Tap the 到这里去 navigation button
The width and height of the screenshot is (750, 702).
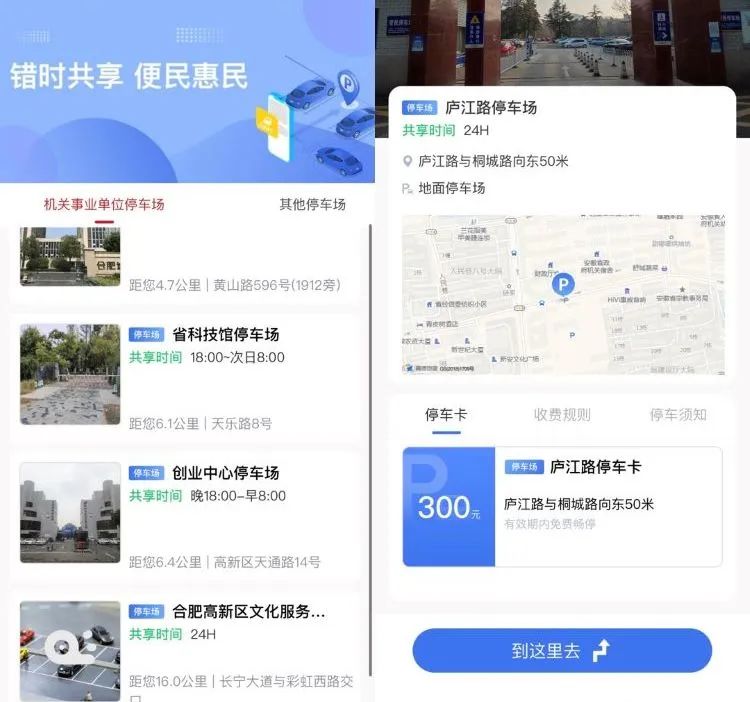coord(562,651)
